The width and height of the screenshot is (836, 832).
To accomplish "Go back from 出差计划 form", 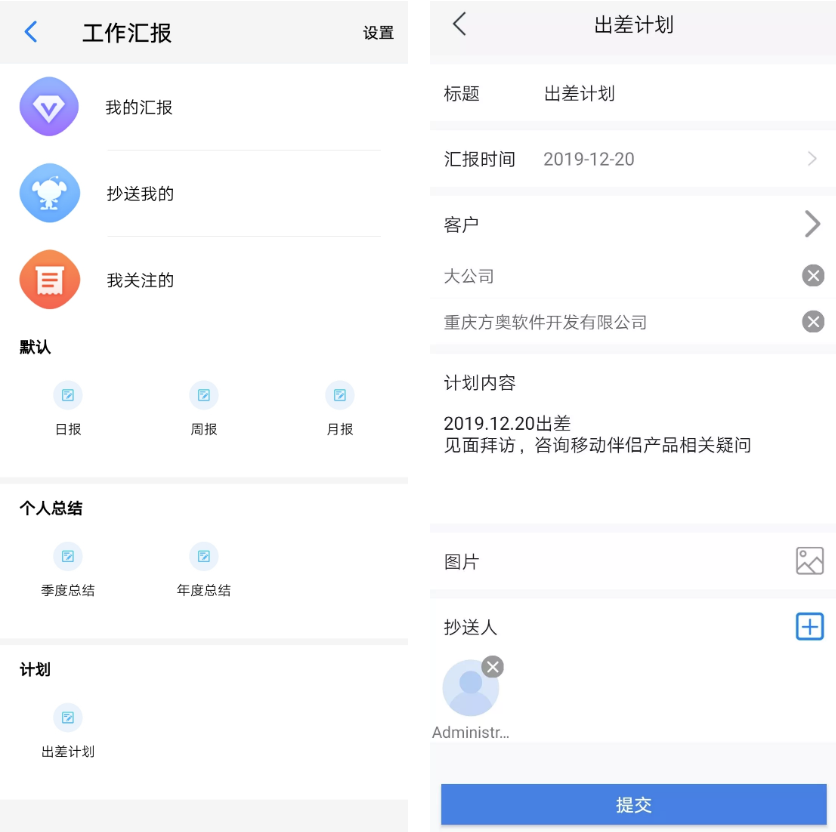I will (x=459, y=25).
